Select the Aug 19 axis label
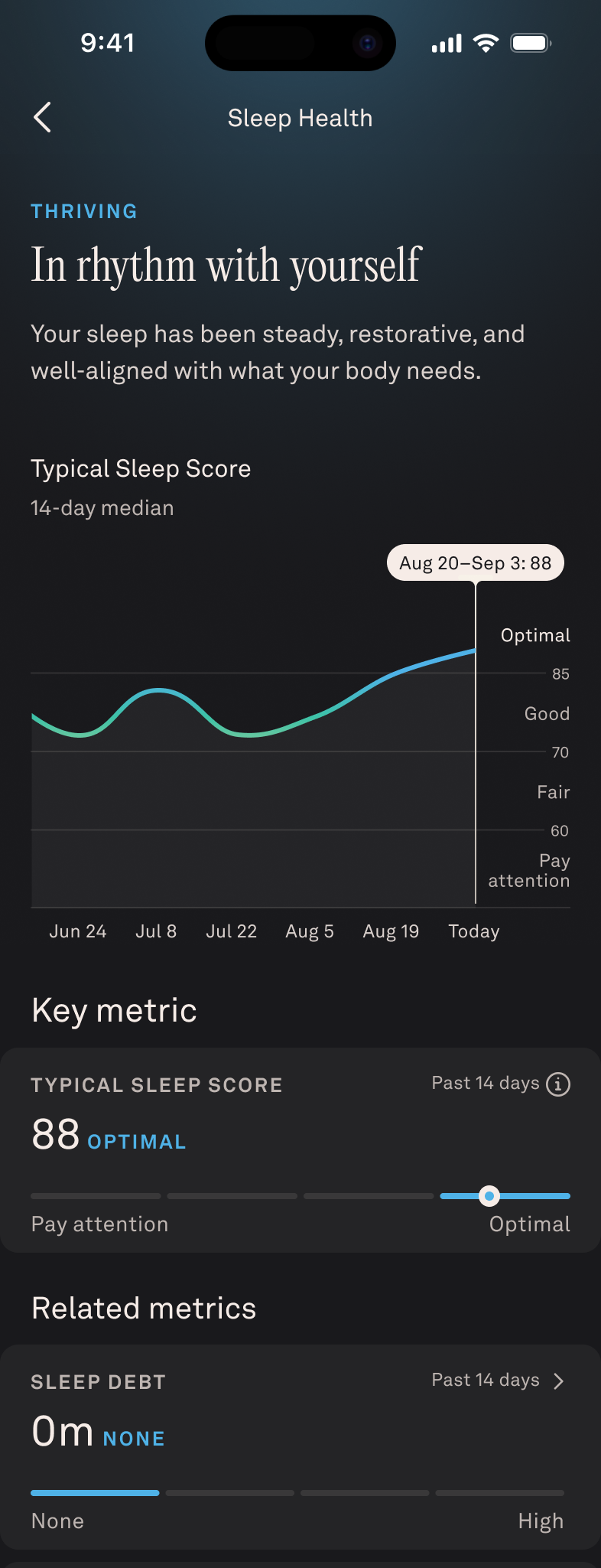601x1568 pixels. pos(391,931)
